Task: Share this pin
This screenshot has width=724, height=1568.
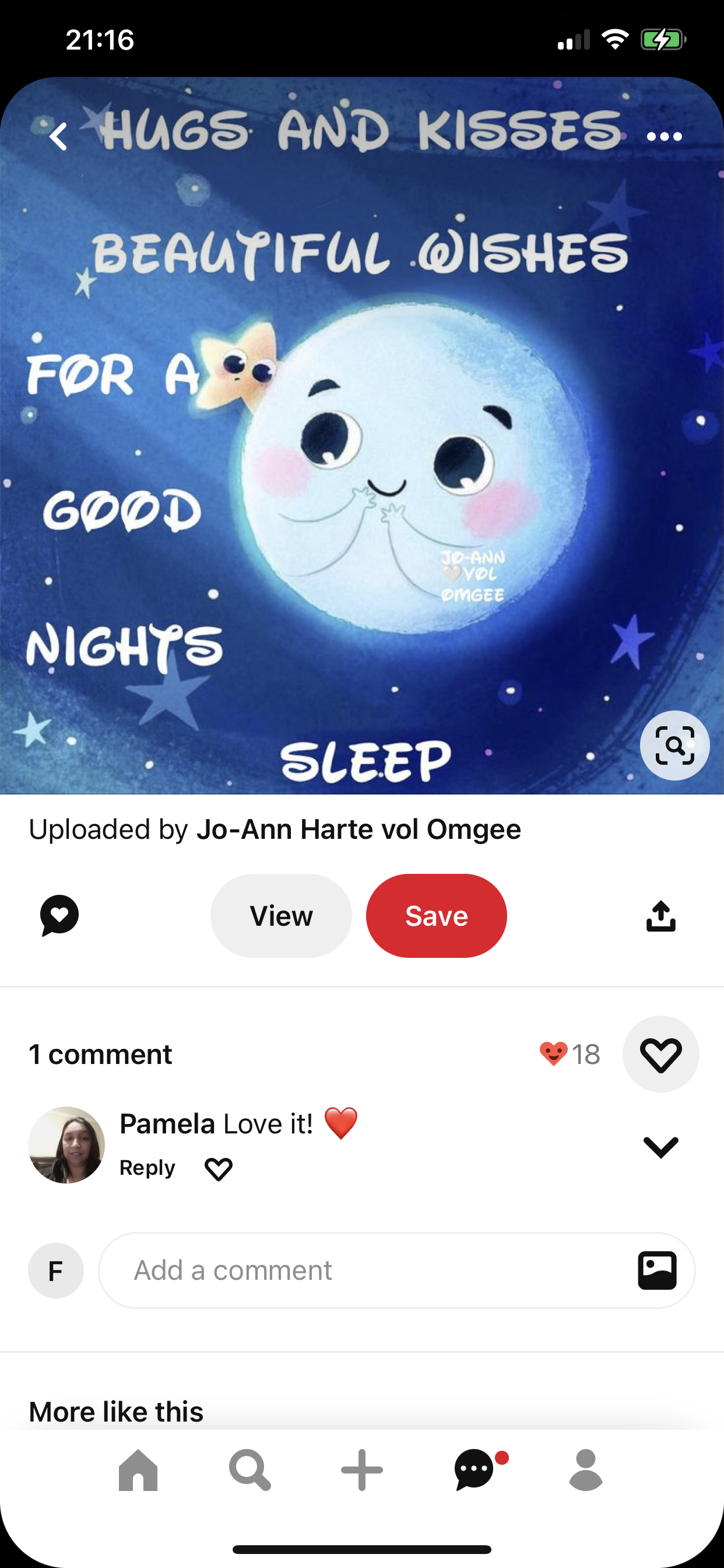Action: point(660,915)
